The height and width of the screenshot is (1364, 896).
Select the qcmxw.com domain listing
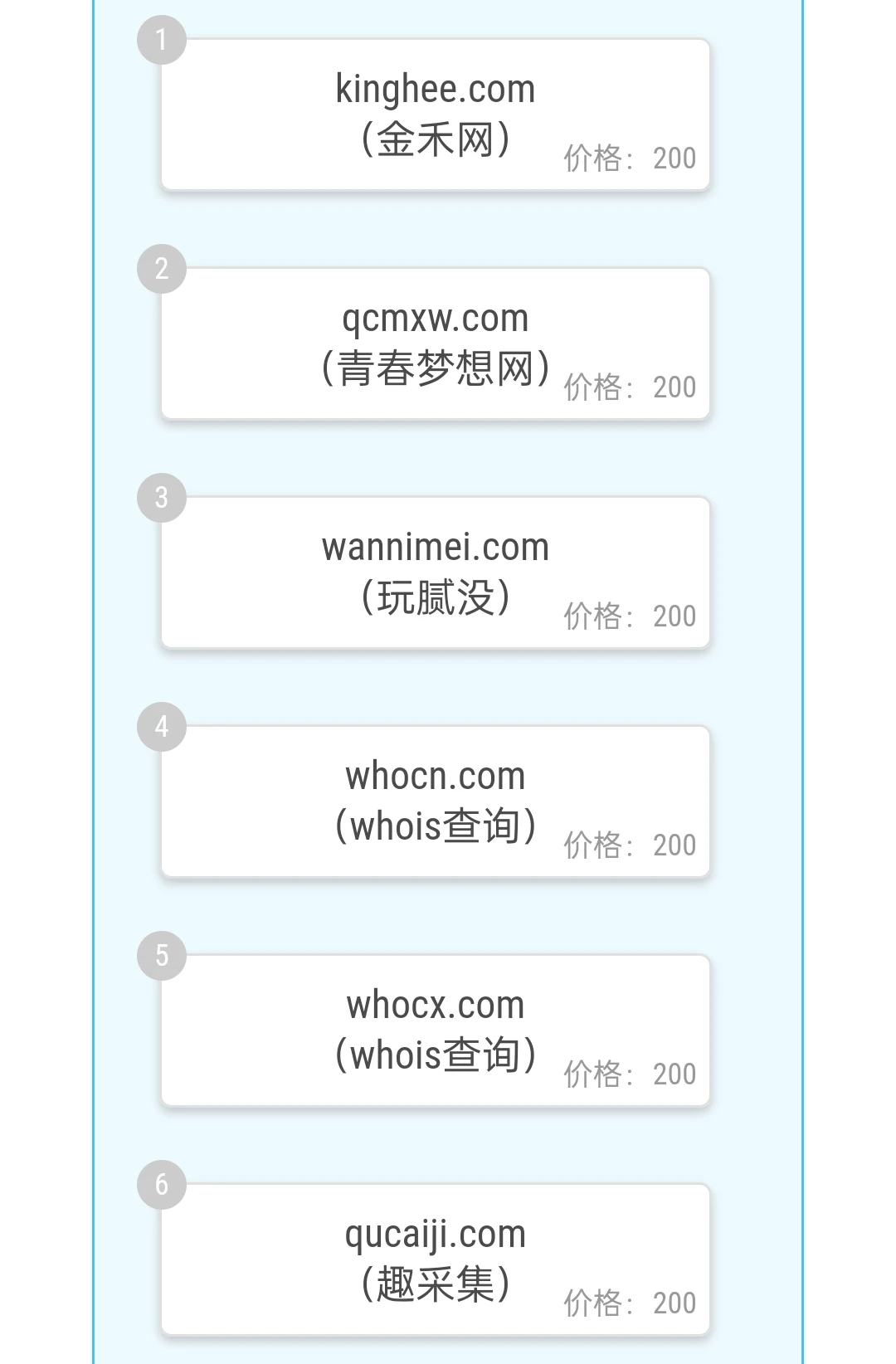(435, 344)
